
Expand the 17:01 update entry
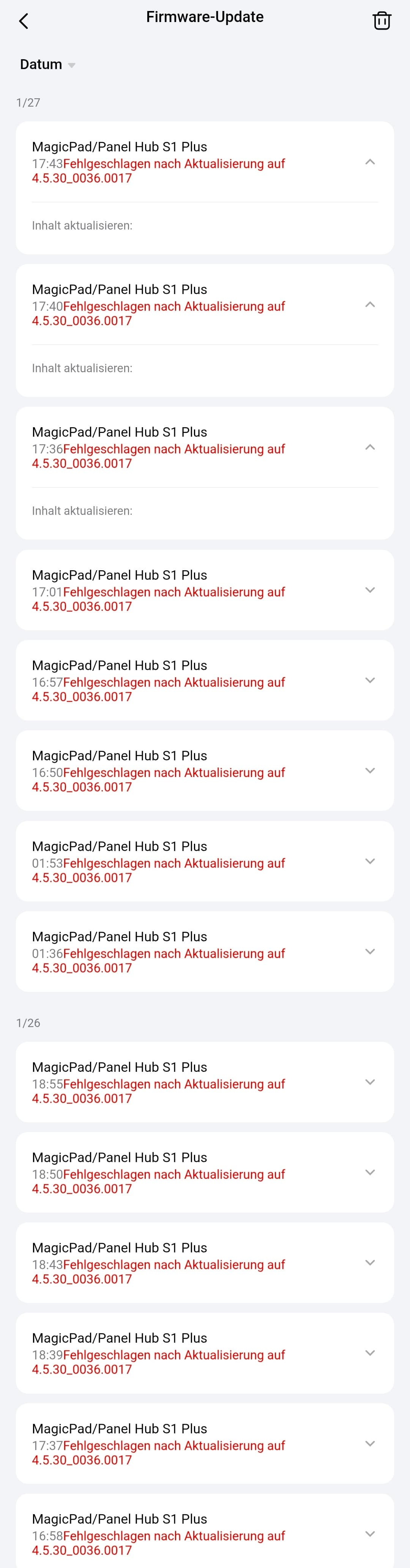coord(370,590)
